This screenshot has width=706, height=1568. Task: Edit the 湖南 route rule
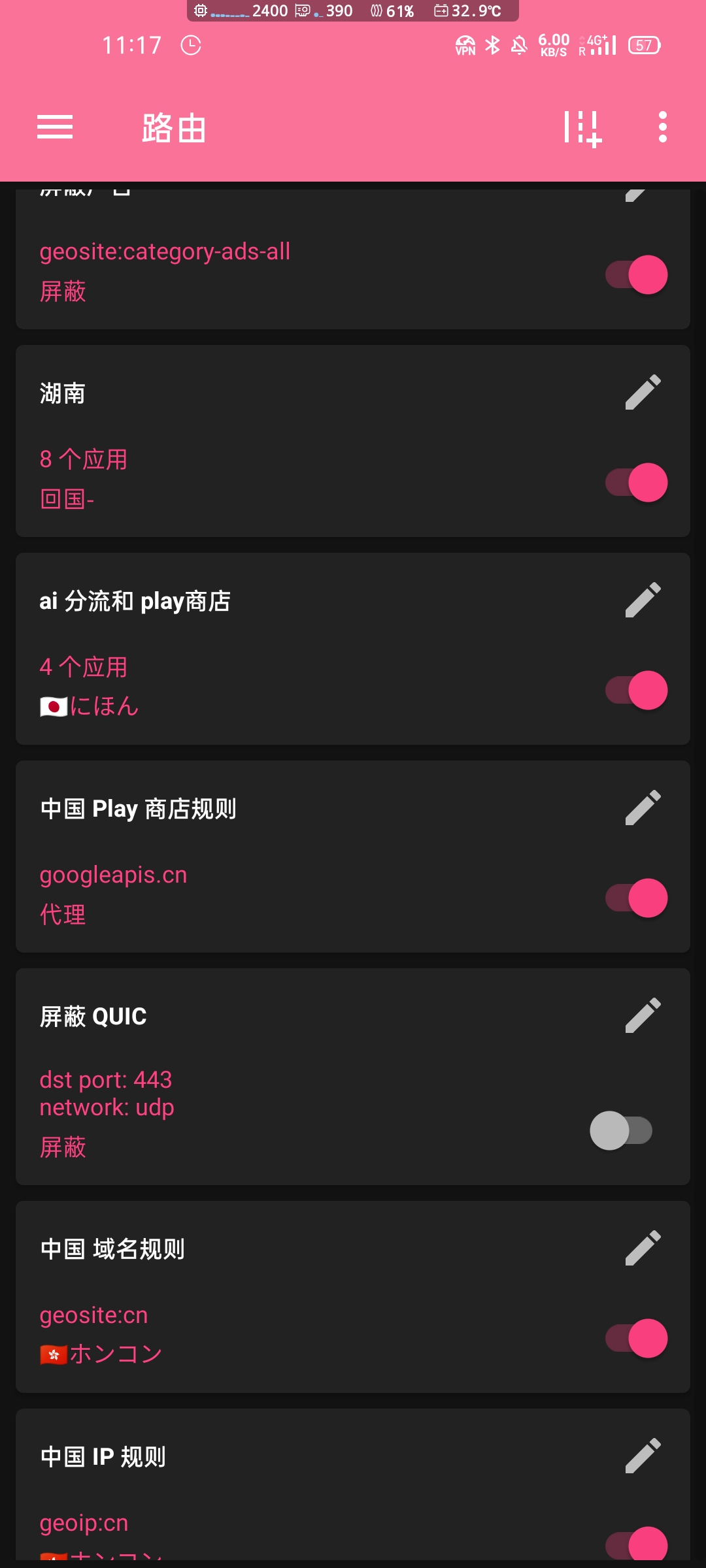tap(643, 392)
